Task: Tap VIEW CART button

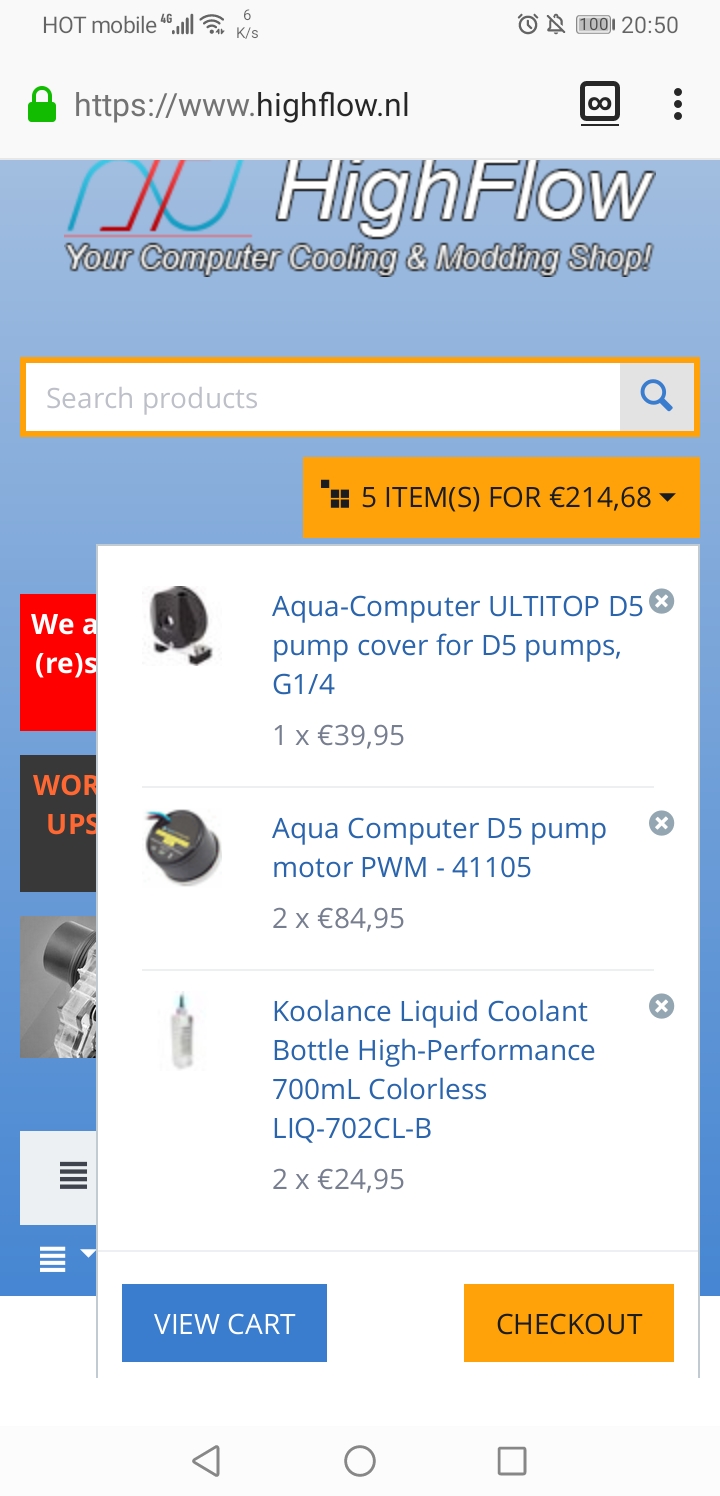Action: click(x=224, y=1323)
